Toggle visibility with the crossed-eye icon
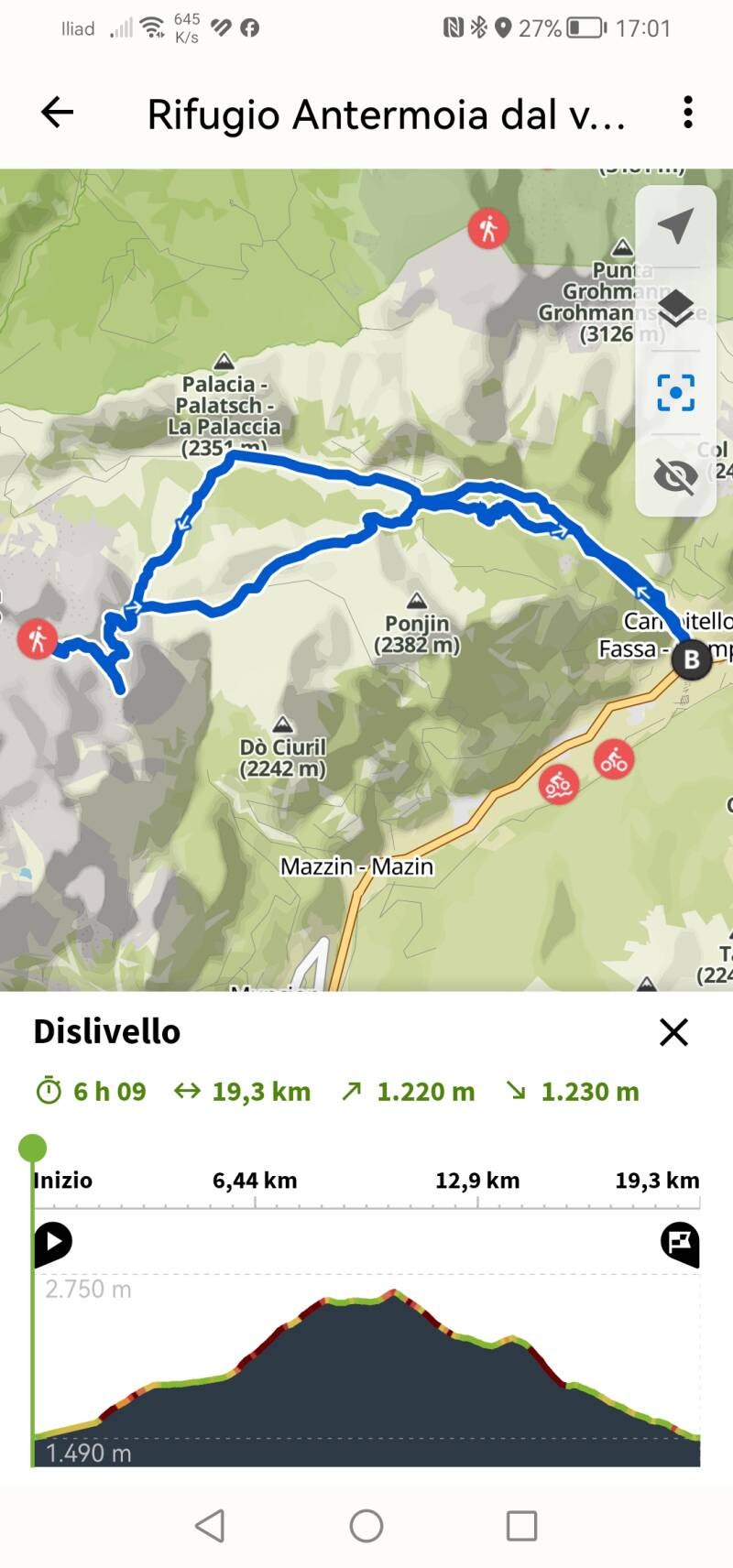Image resolution: width=733 pixels, height=1568 pixels. pos(675,475)
